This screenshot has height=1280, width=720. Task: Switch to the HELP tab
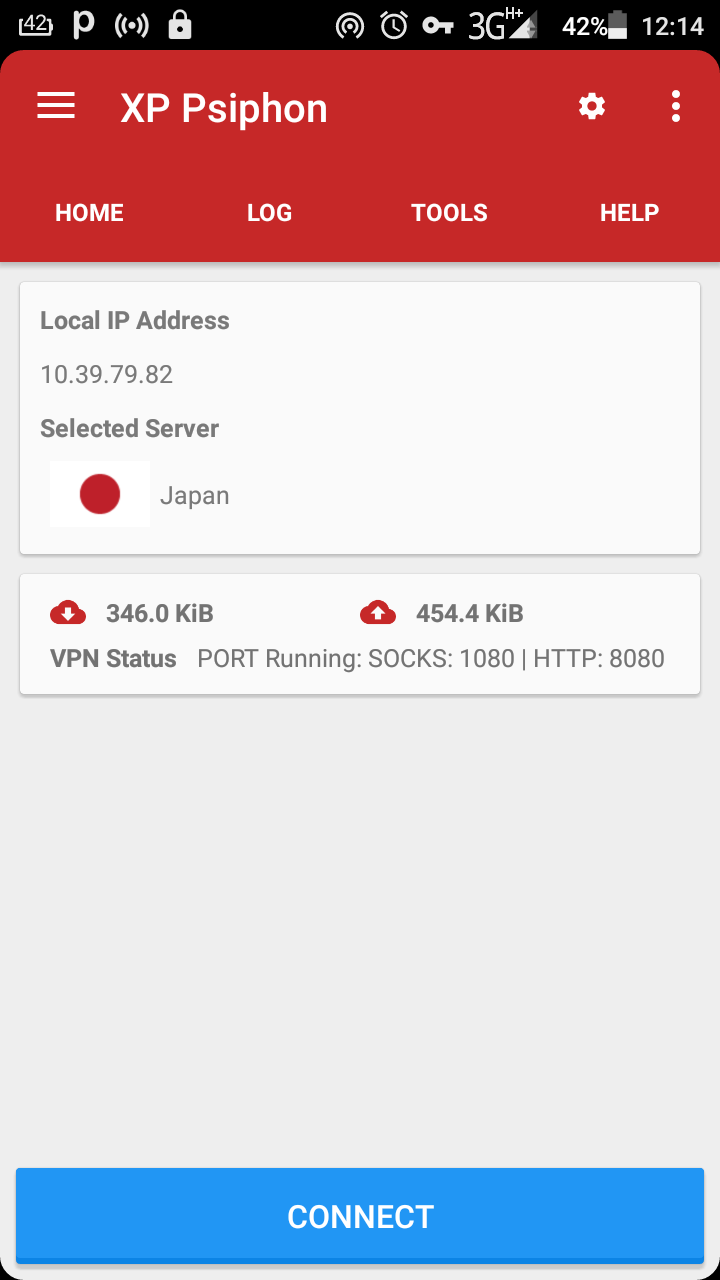click(630, 212)
